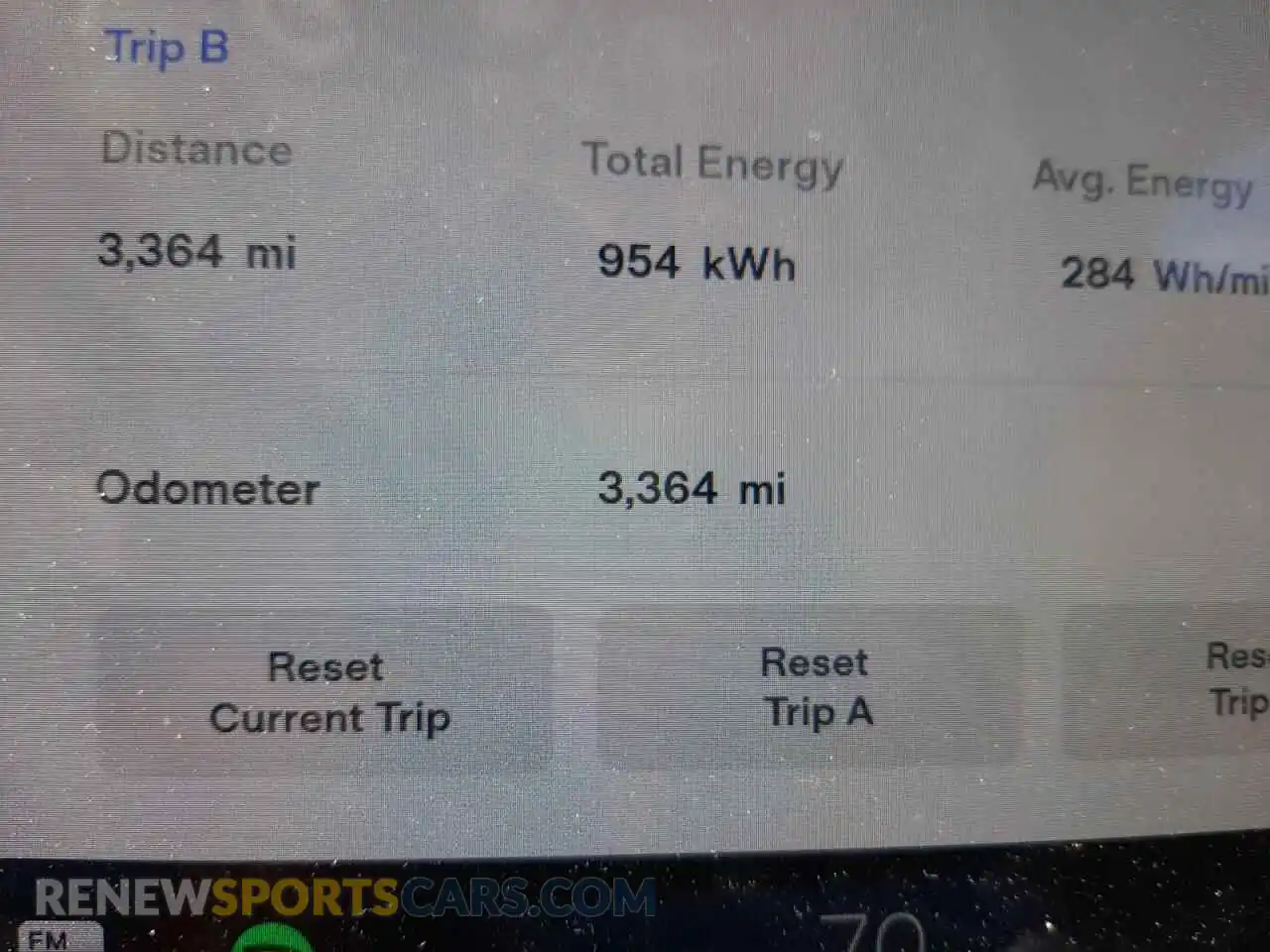Tap the Reset Current Trip button
The image size is (1270, 952).
click(x=326, y=691)
